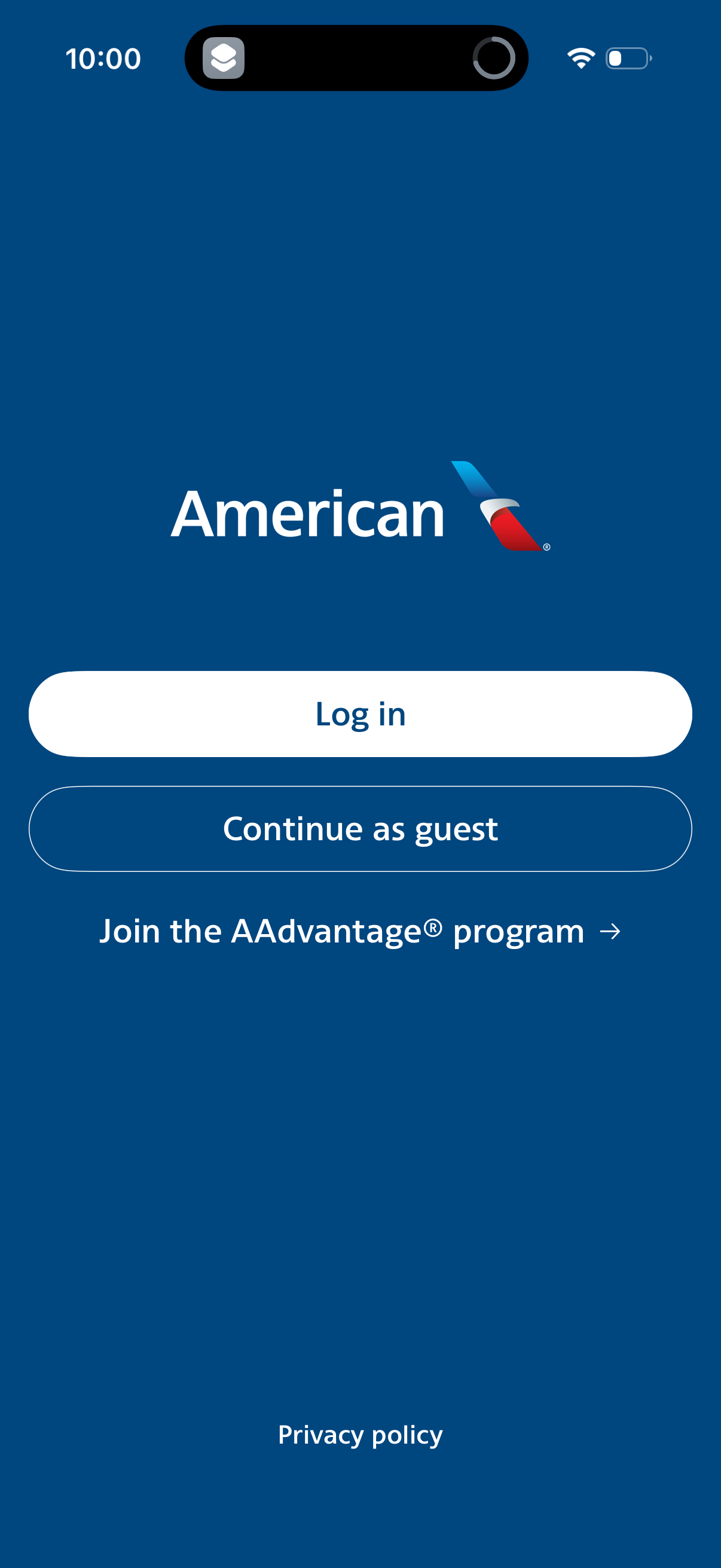
Task: Select Join the AAdvantage® program text
Action: [341, 931]
